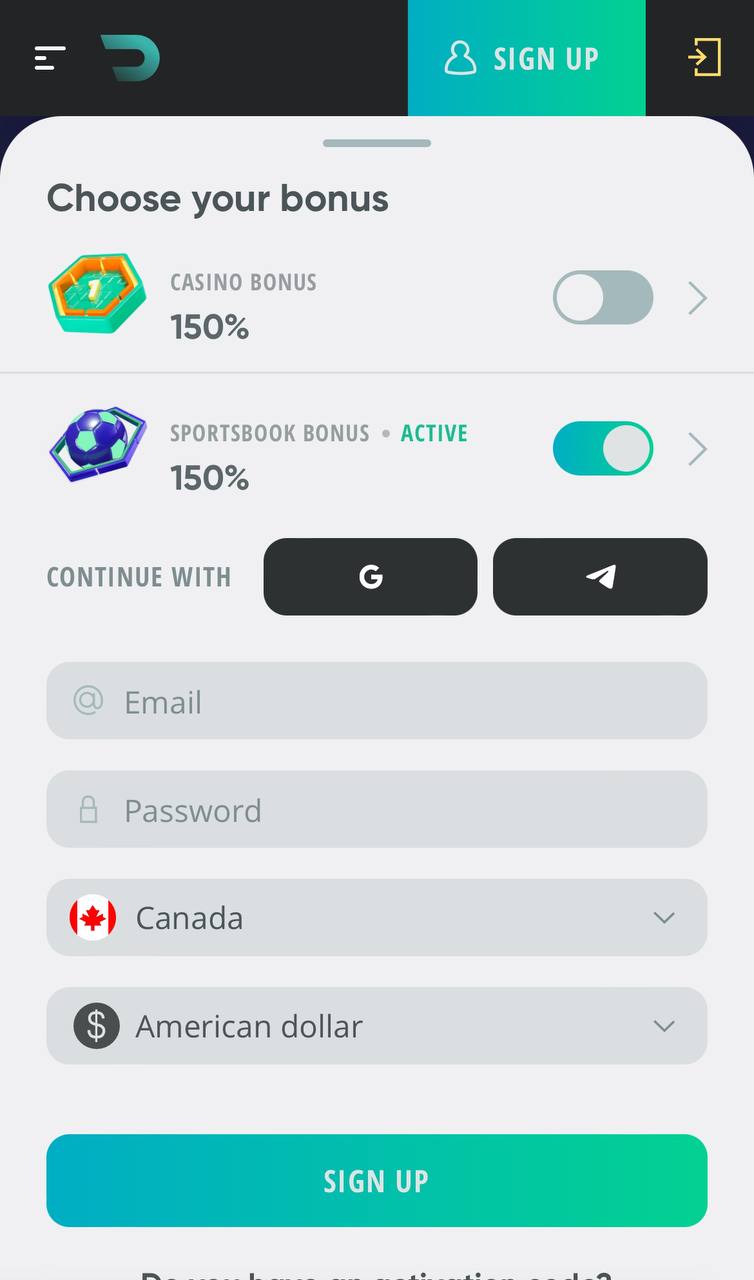The height and width of the screenshot is (1280, 754).
Task: Tap the bottom sheet drag handle
Action: coord(377,143)
